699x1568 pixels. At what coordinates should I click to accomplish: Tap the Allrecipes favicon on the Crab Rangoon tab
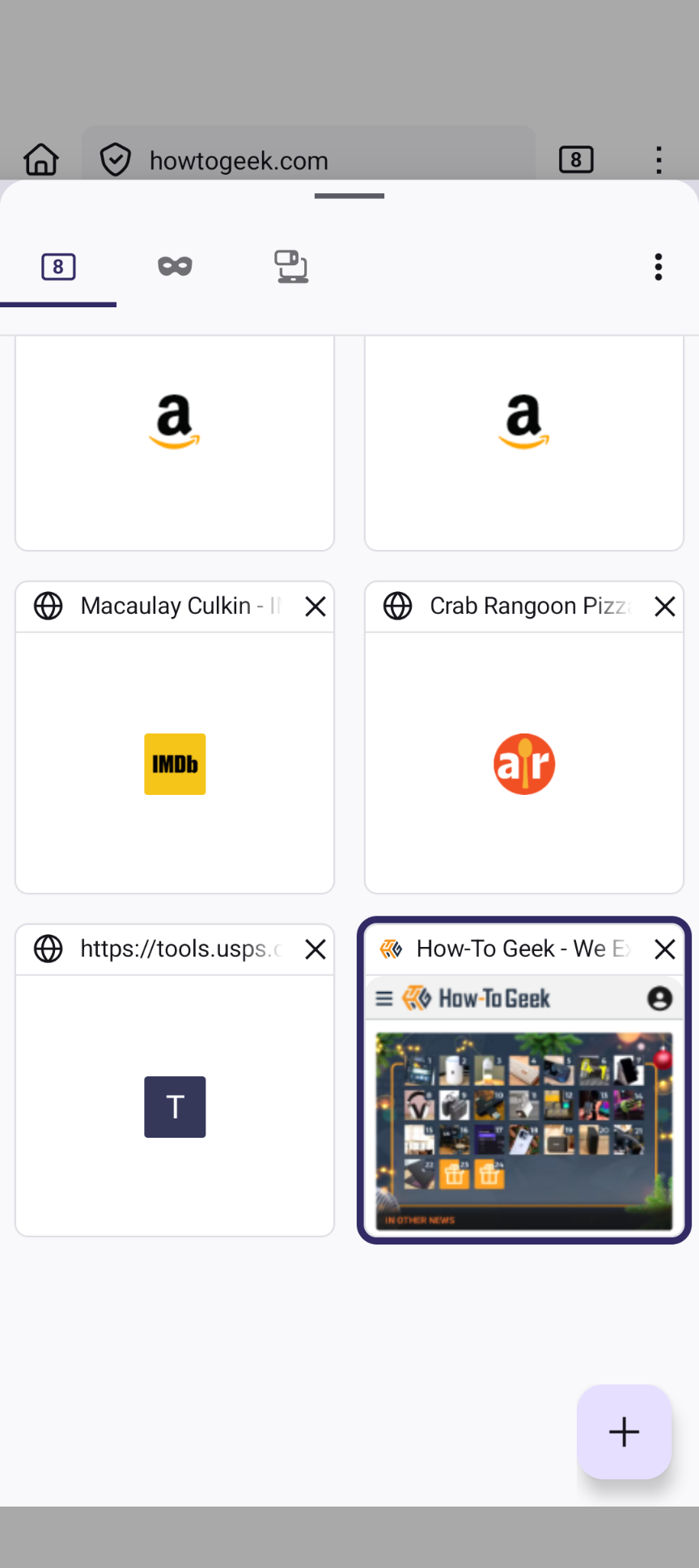coord(523,763)
